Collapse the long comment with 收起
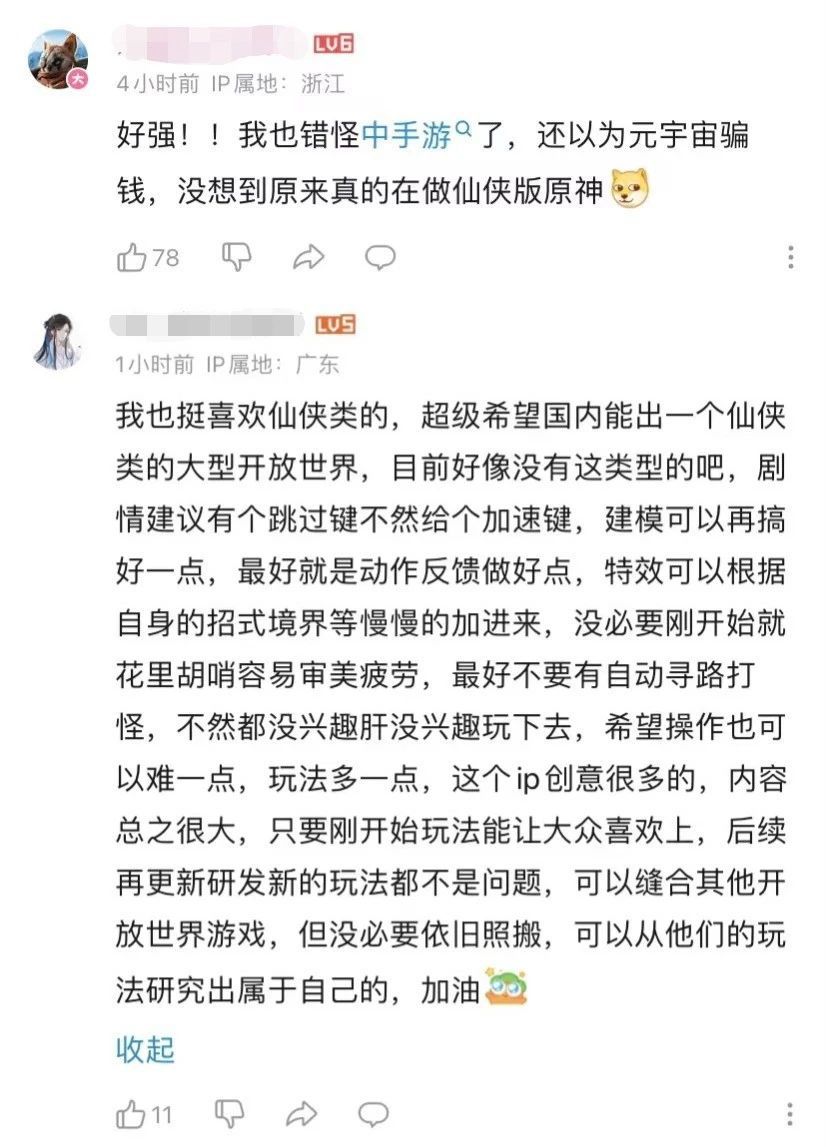This screenshot has width=826, height=1147. coord(146,1049)
